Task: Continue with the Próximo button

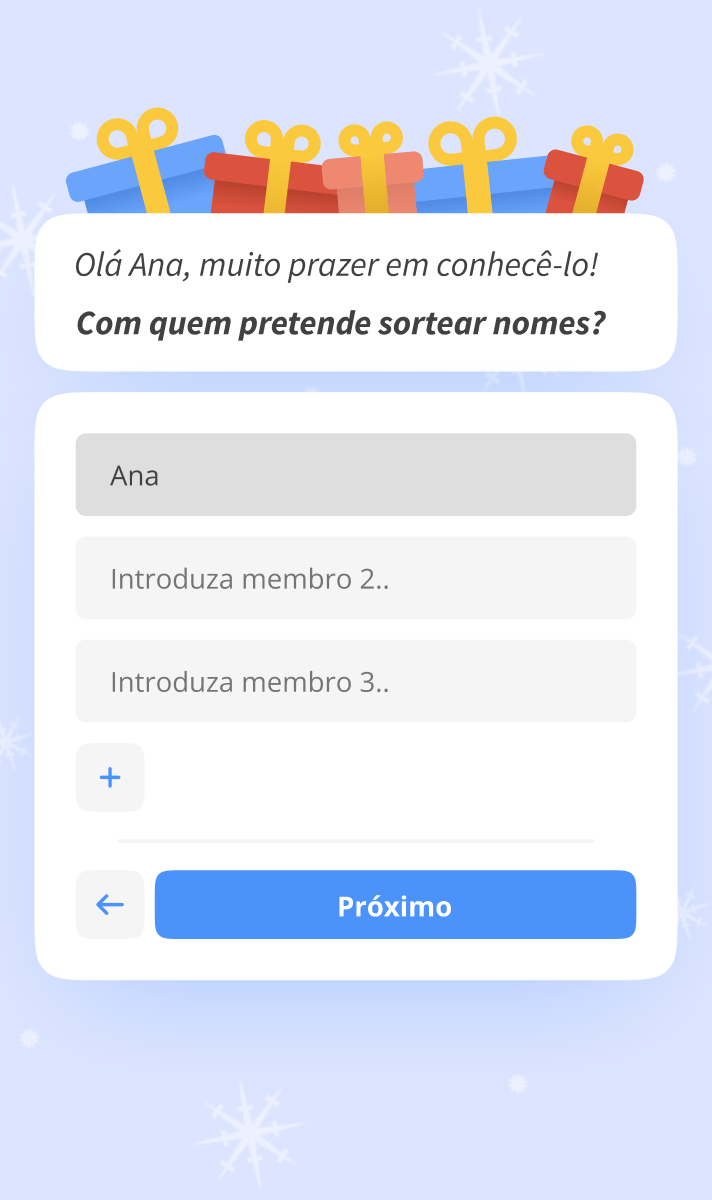Action: pyautogui.click(x=395, y=905)
